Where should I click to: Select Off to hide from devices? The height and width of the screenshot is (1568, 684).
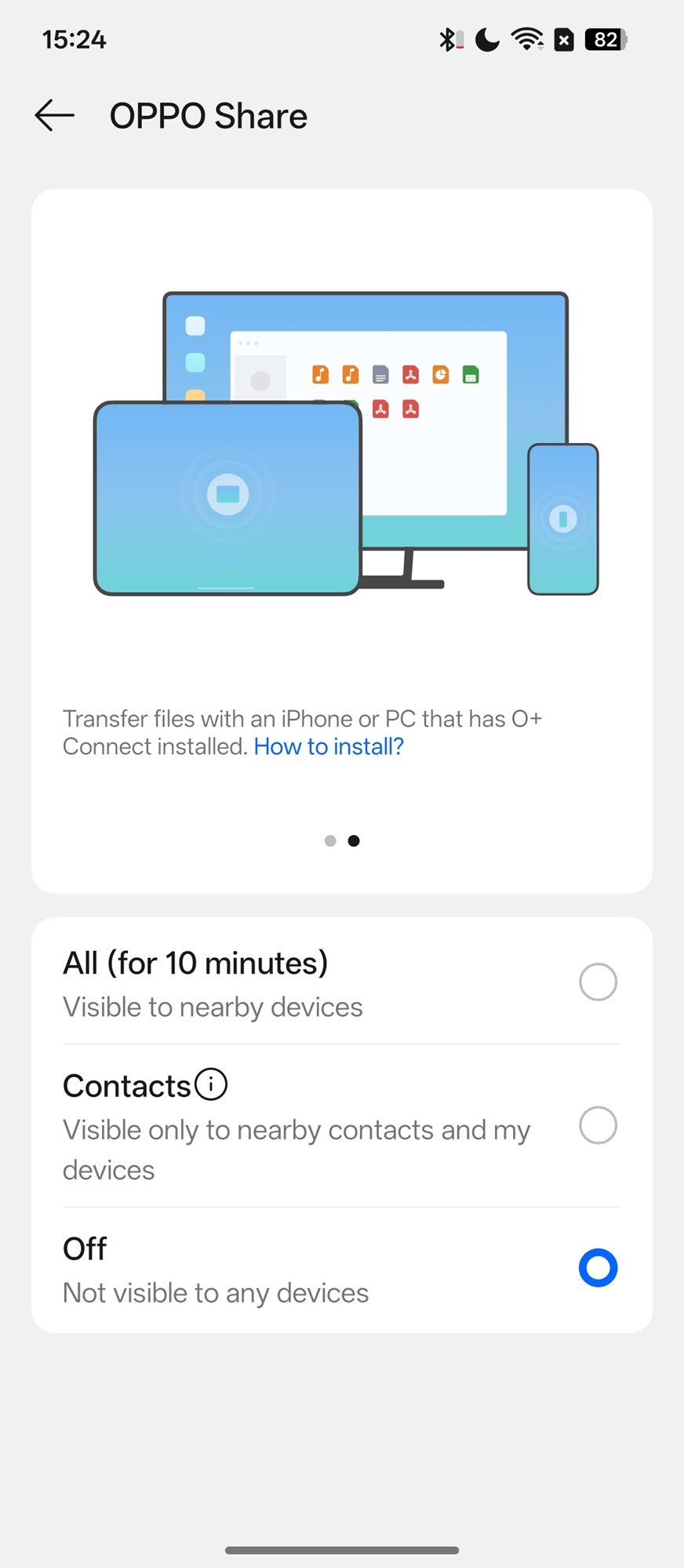(598, 1268)
